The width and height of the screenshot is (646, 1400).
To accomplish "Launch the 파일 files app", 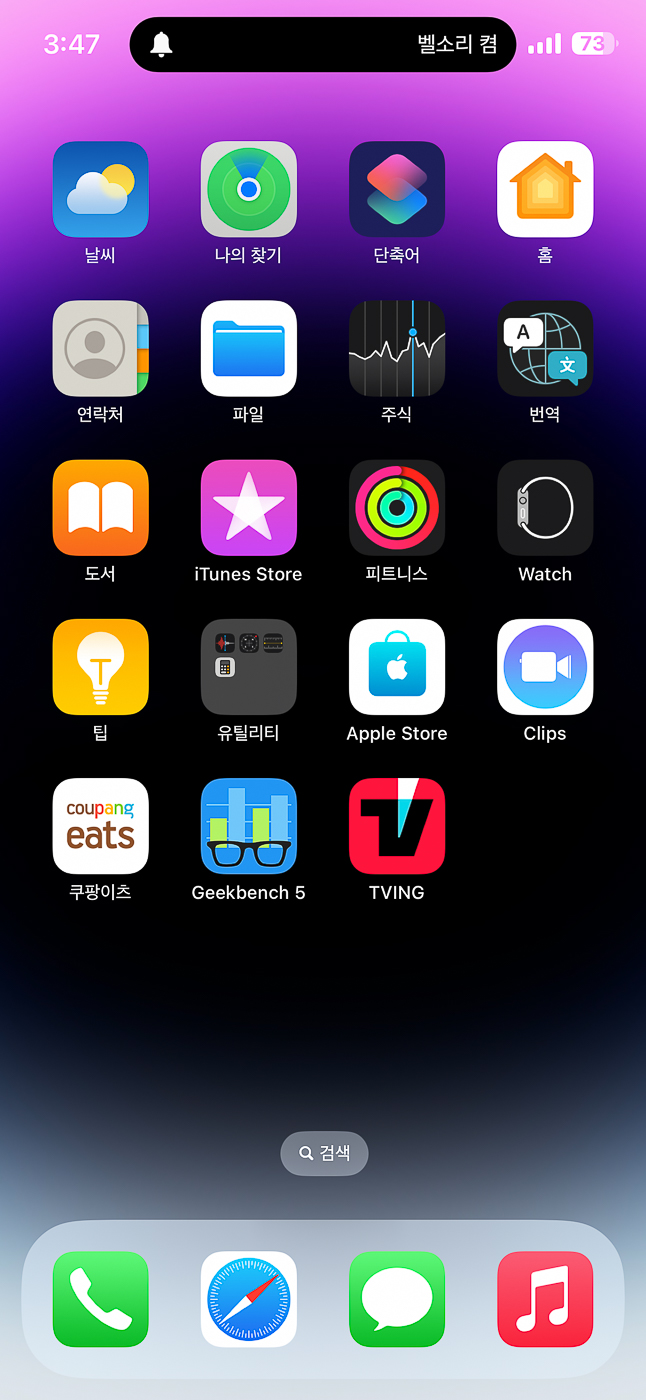I will pyautogui.click(x=249, y=348).
